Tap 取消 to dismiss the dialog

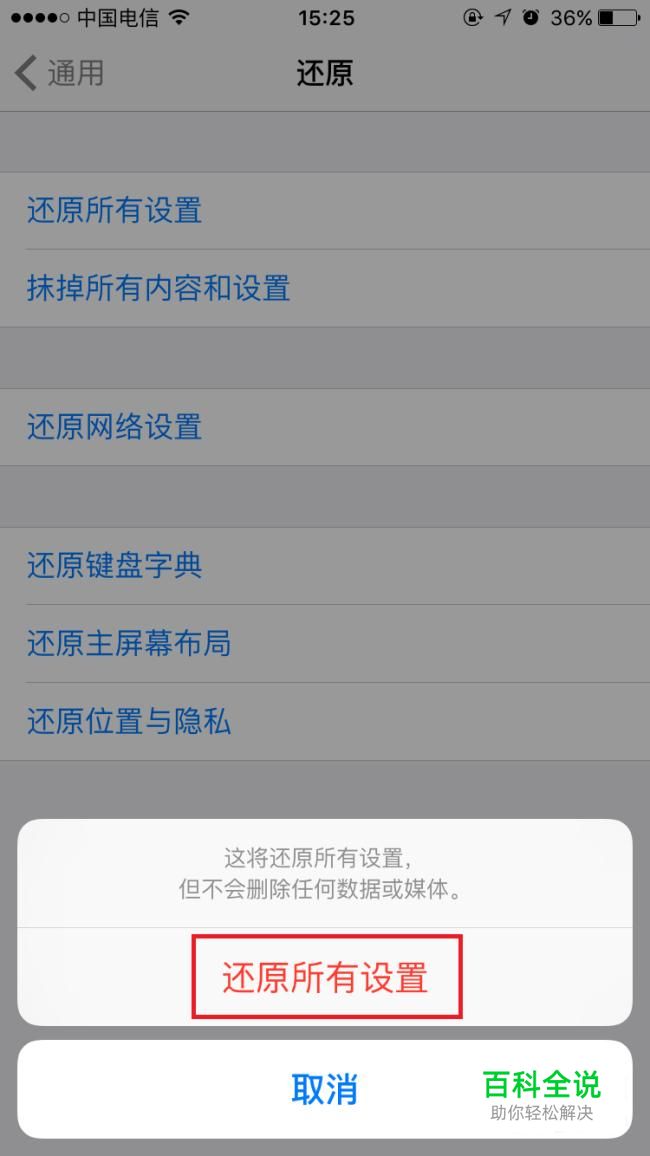(325, 1089)
